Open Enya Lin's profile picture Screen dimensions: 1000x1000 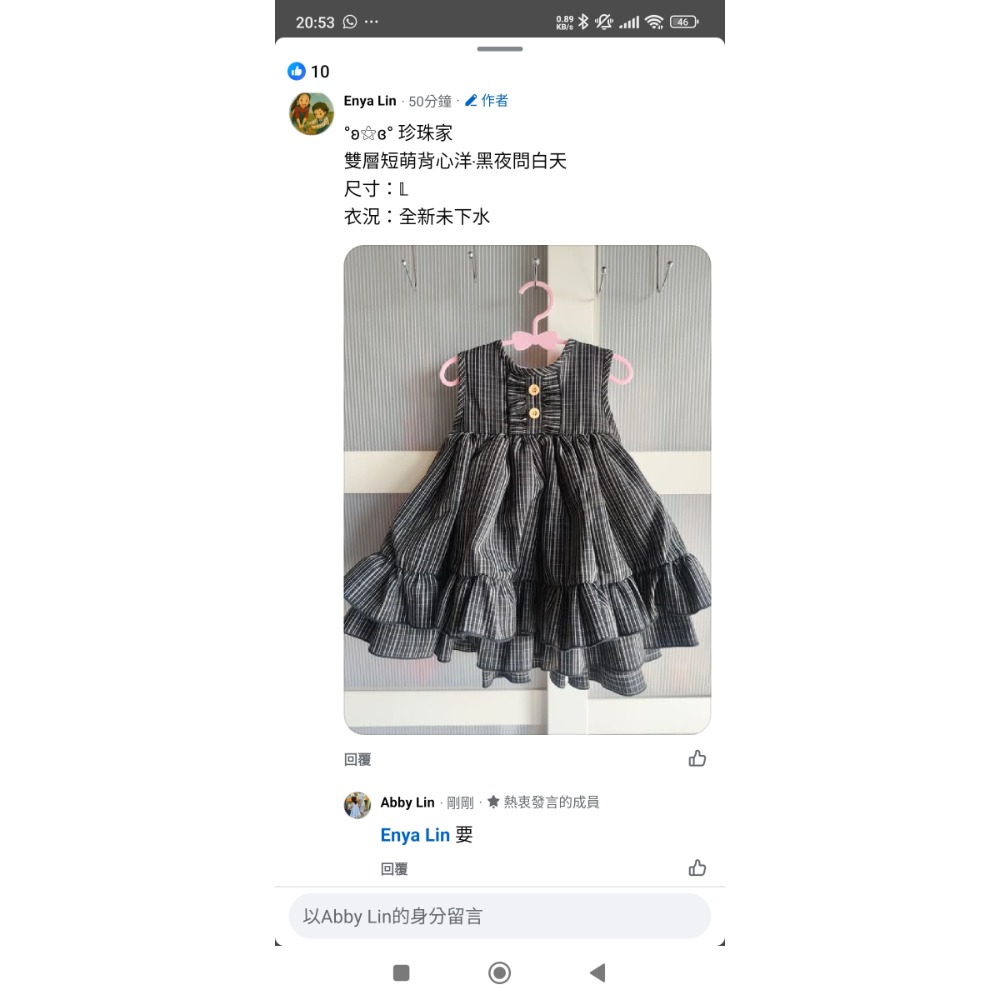click(311, 113)
